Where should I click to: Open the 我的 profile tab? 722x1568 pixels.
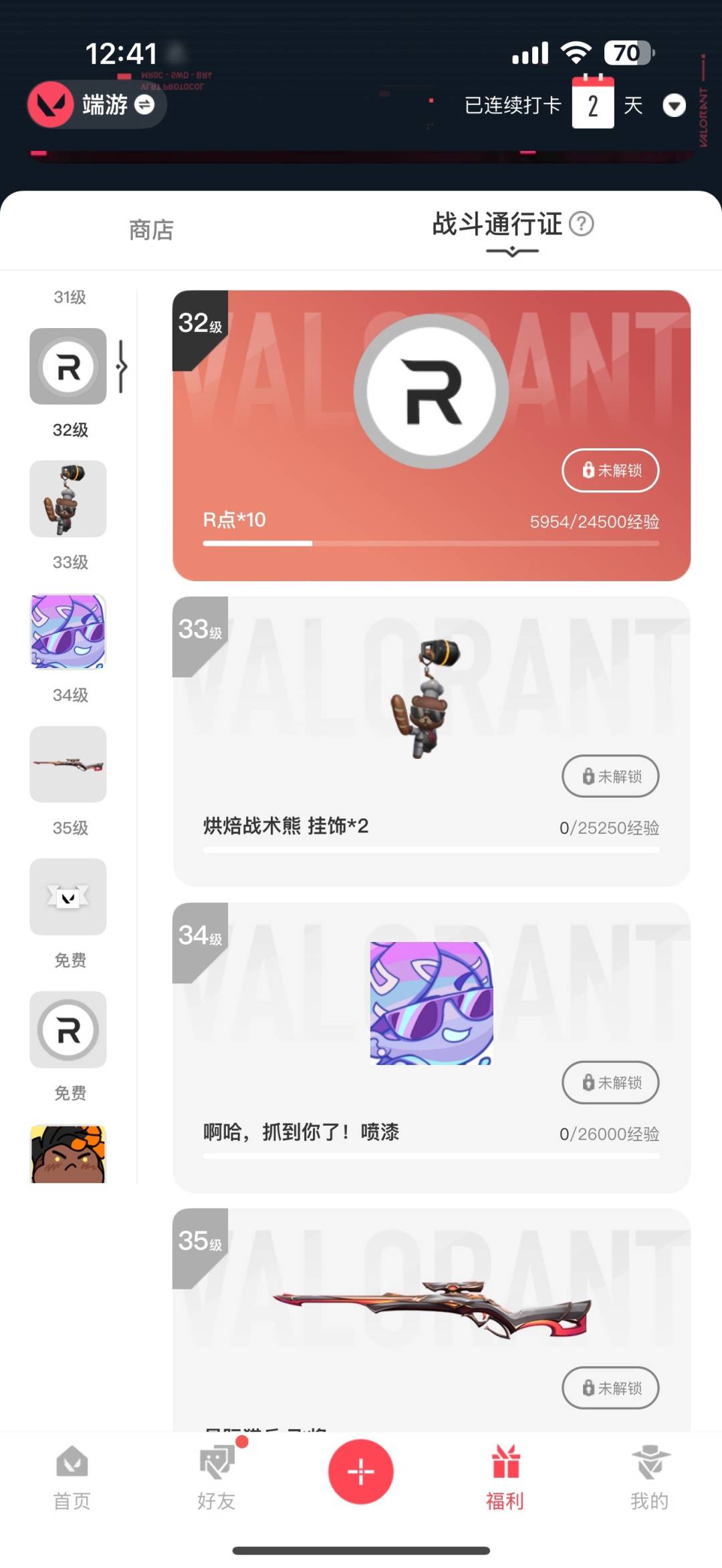649,1478
